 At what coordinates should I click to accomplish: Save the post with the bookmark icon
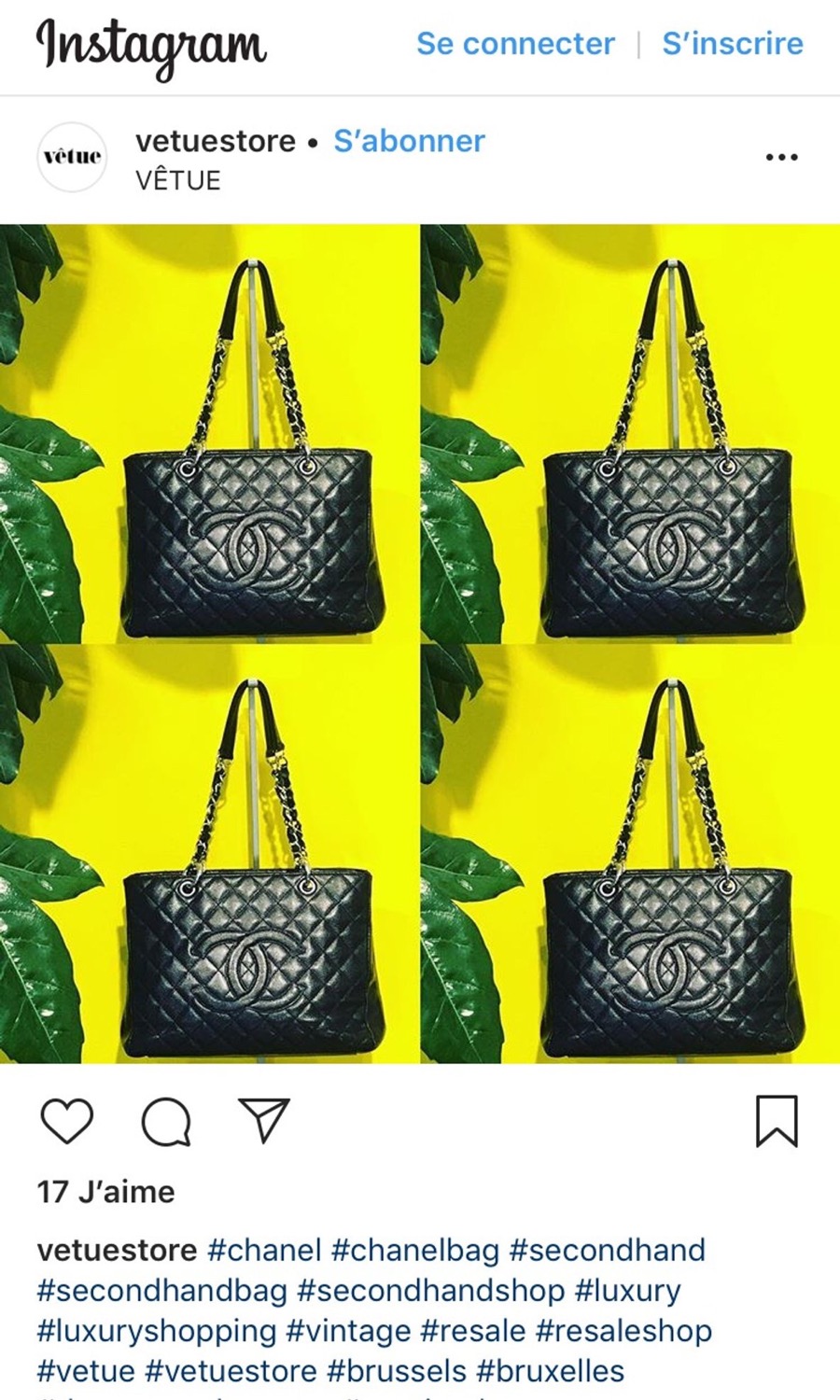click(777, 1121)
